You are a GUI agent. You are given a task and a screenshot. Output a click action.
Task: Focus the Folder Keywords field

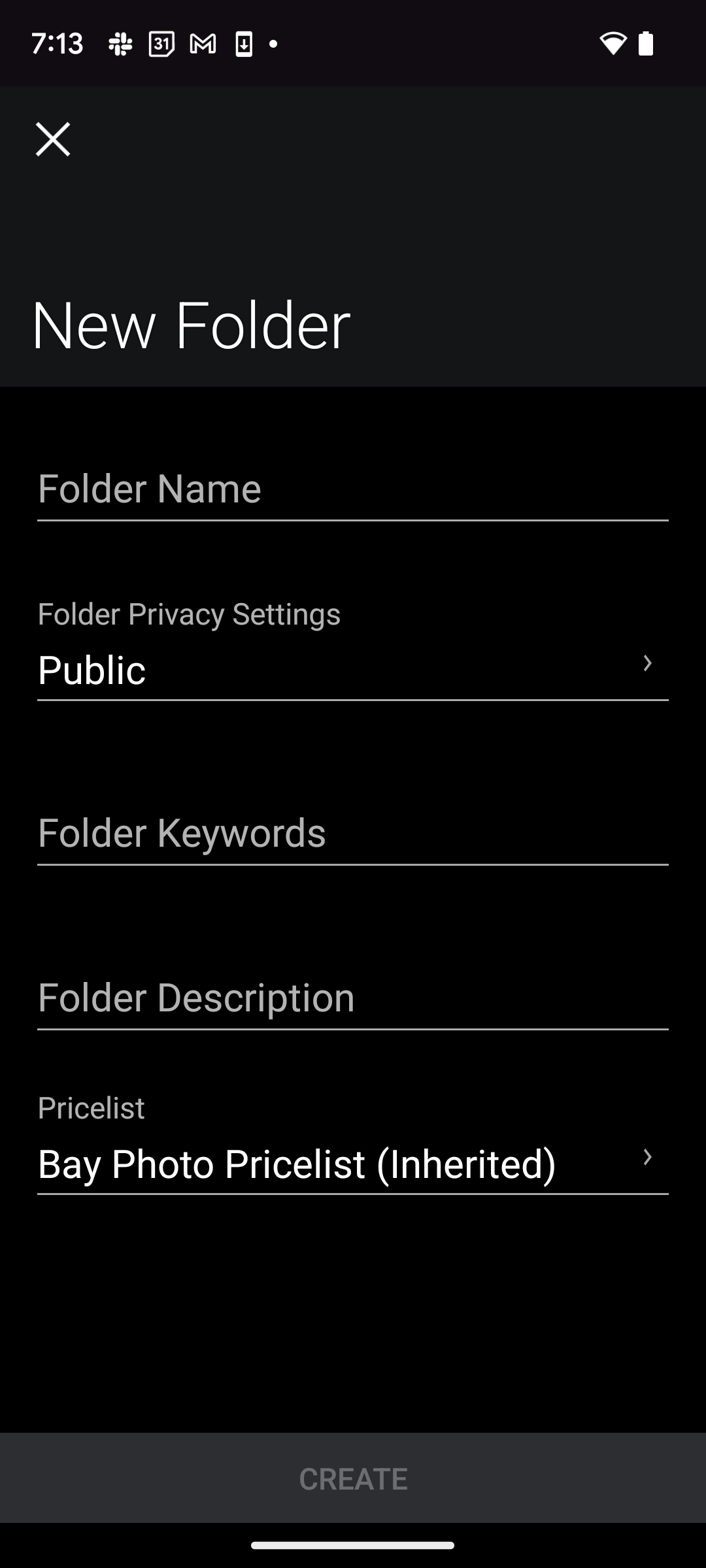[353, 834]
